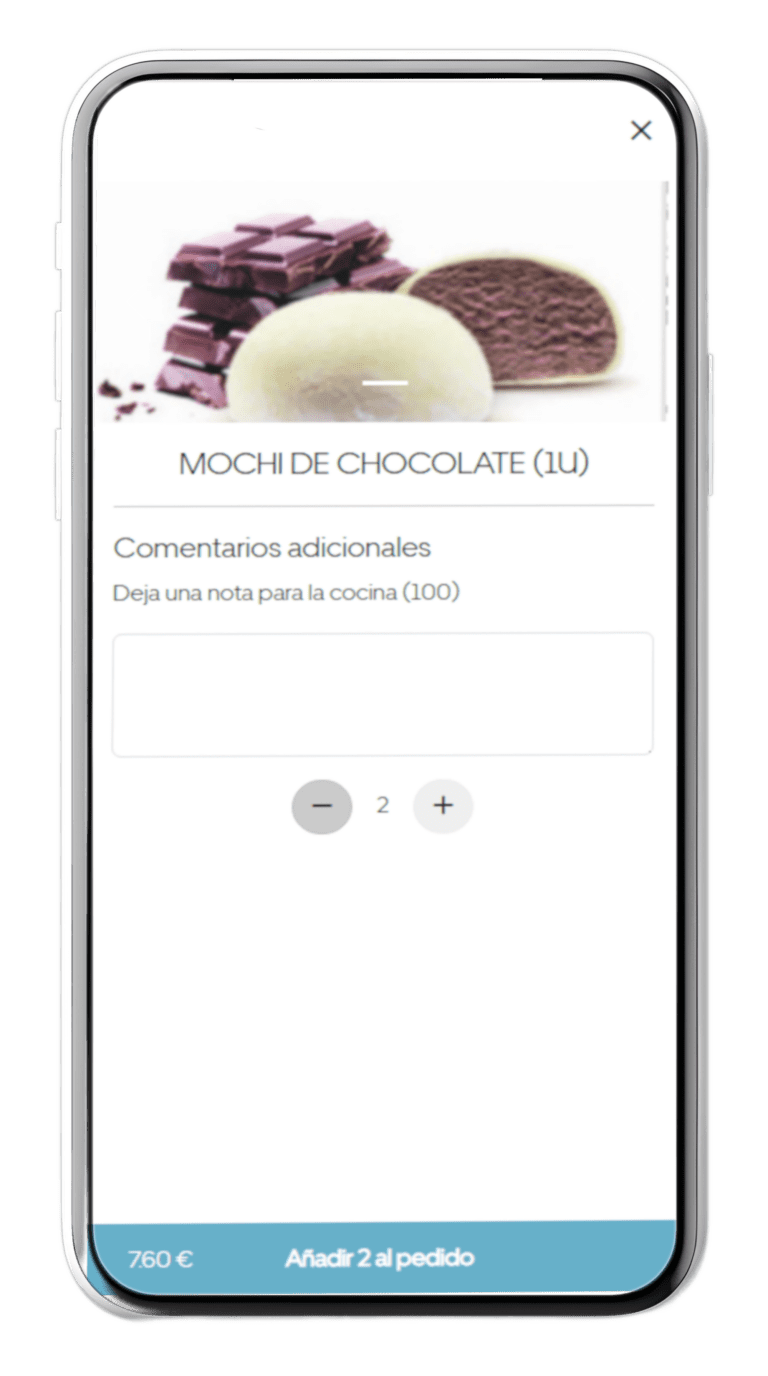Increase the mochi quantity with plus

pos(443,806)
